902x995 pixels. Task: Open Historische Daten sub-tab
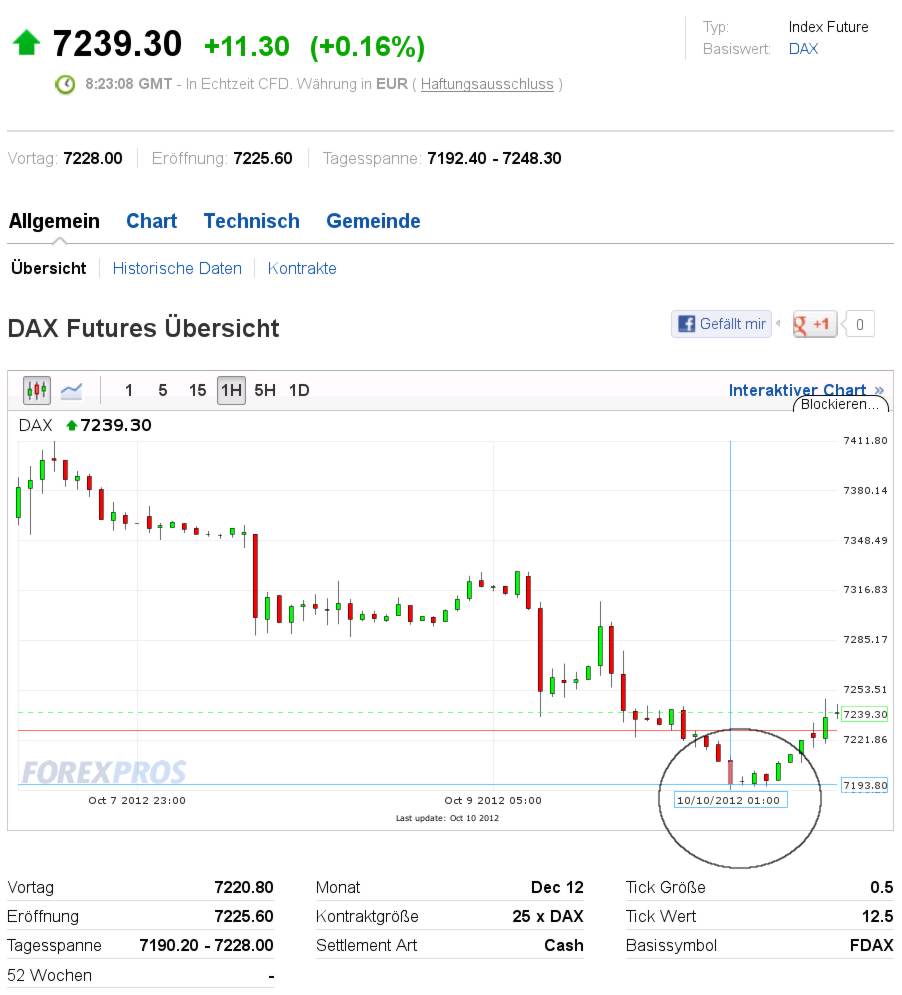click(177, 268)
